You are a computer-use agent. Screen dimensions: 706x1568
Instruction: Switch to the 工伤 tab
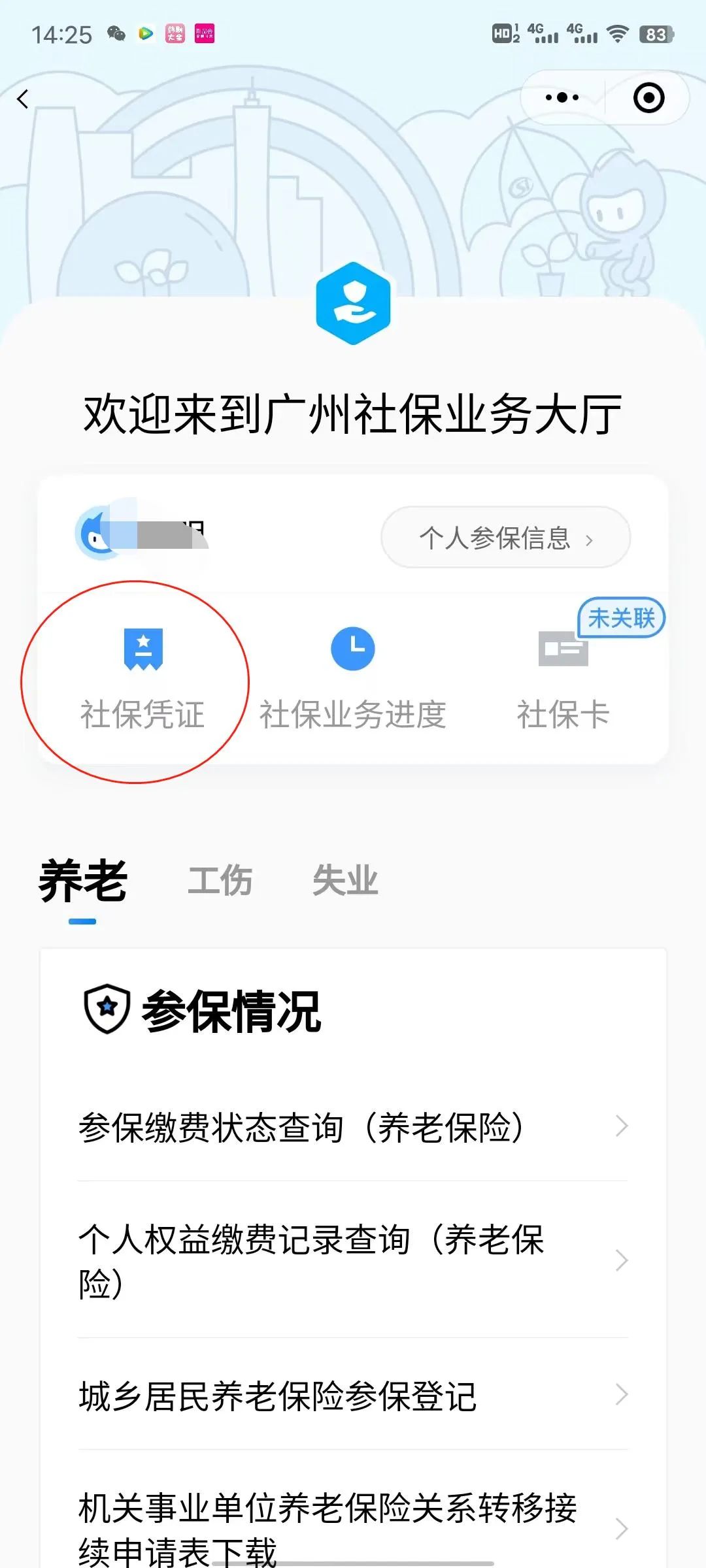[x=220, y=881]
